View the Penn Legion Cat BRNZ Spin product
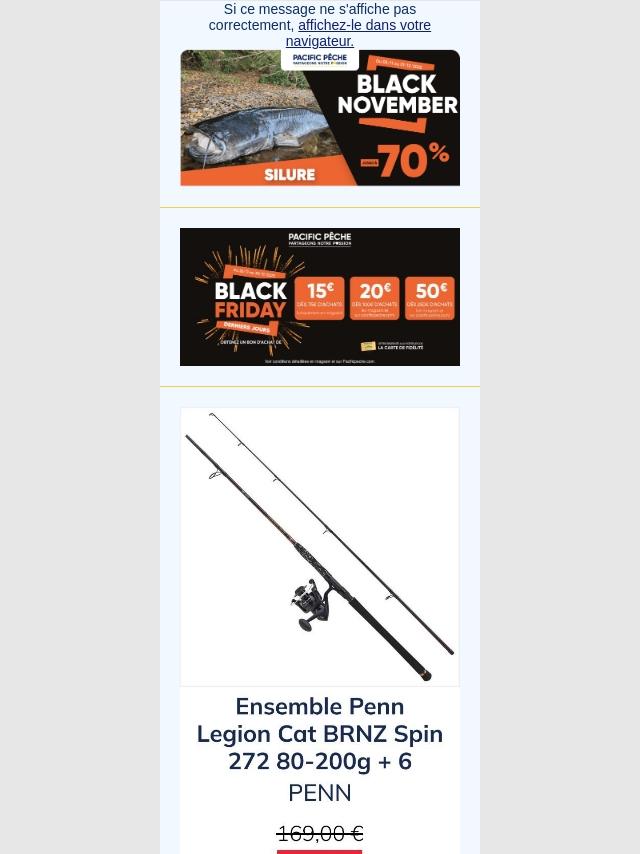The height and width of the screenshot is (854, 640). [320, 733]
